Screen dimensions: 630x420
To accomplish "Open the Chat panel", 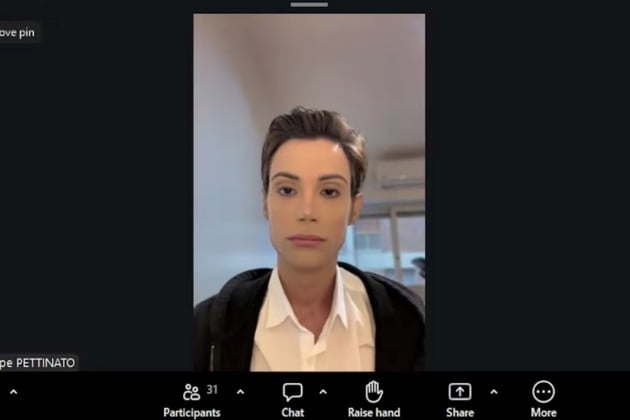I will (293, 397).
